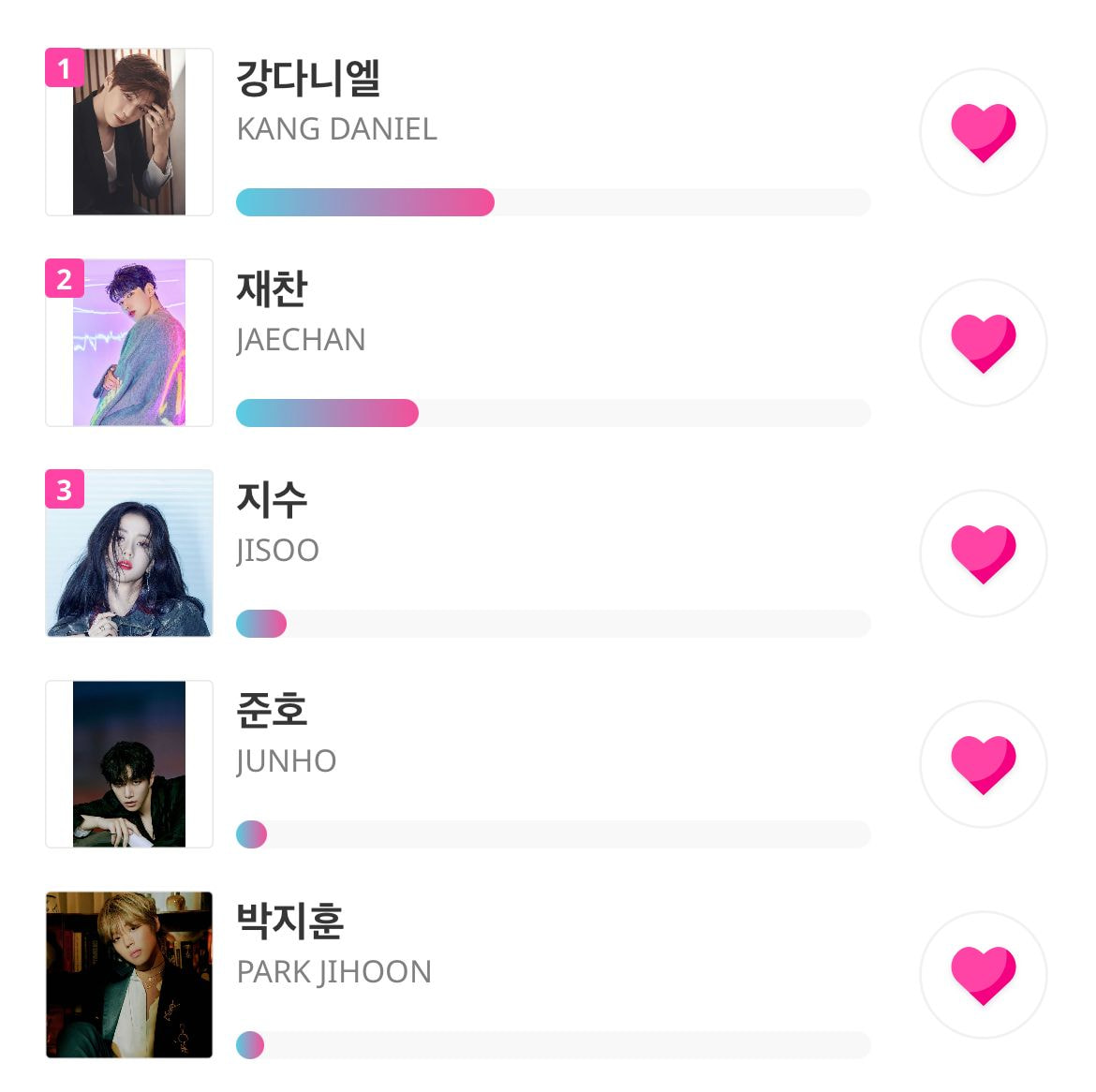This screenshot has height=1092, width=1096.
Task: View Jaechan's ranked photo tile
Action: click(x=129, y=343)
